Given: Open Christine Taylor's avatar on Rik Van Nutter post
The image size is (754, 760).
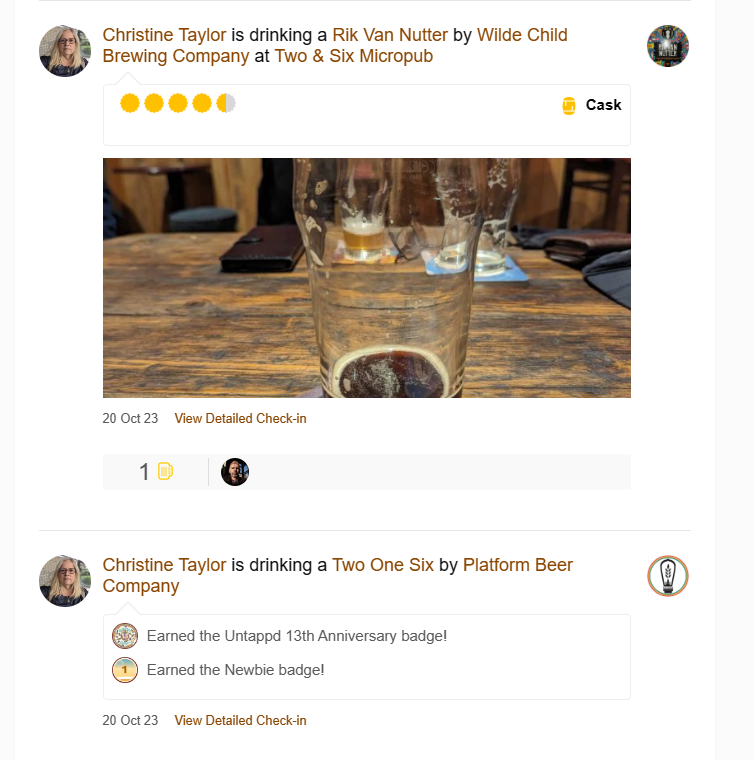Looking at the screenshot, I should point(65,51).
